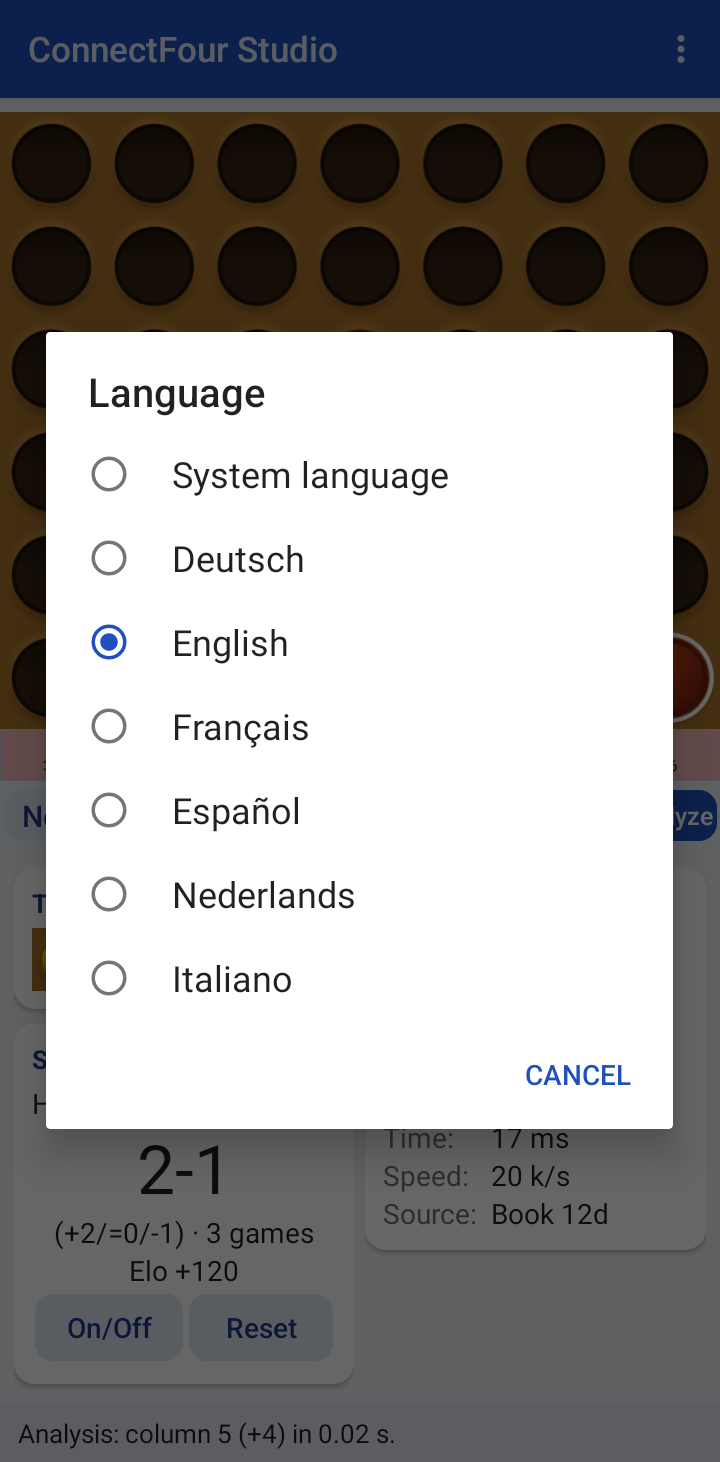Select the English radio button
This screenshot has height=1462, width=720.
coord(109,643)
